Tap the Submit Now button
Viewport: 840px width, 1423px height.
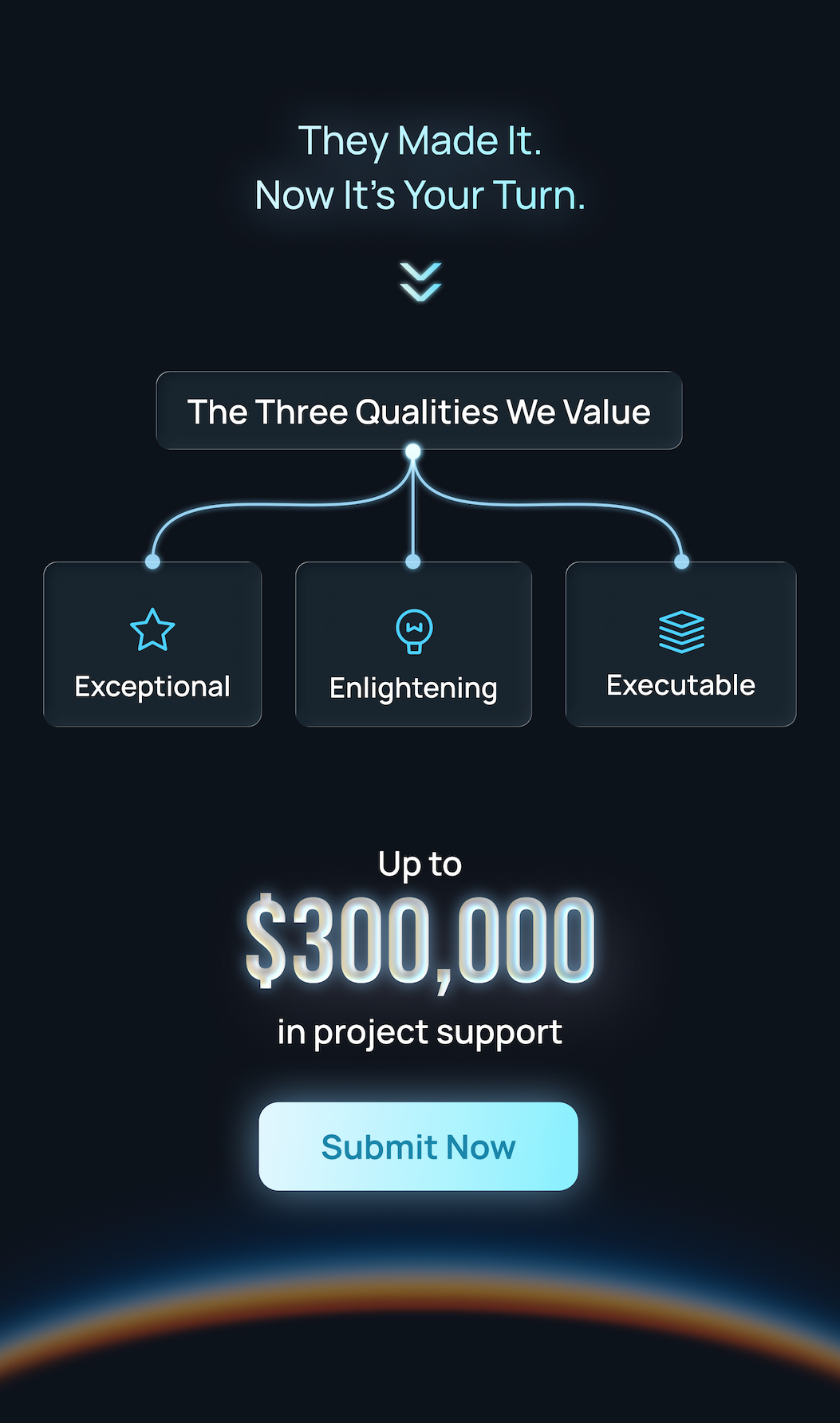418,1146
